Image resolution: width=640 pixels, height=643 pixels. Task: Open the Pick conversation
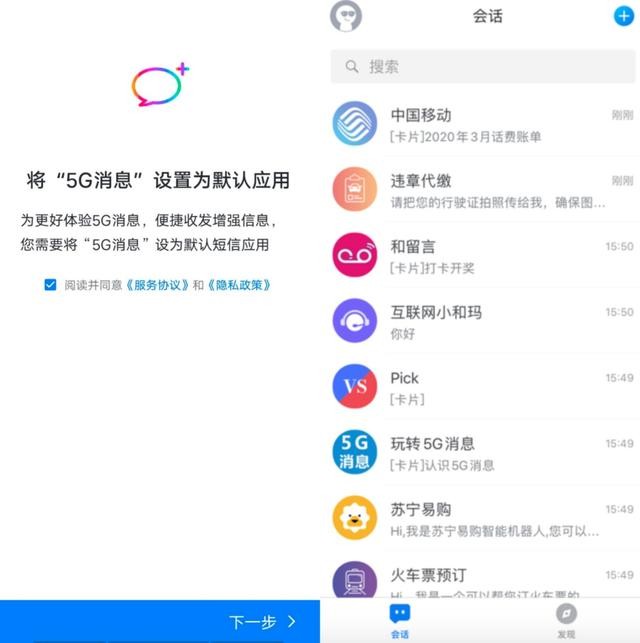[483, 387]
